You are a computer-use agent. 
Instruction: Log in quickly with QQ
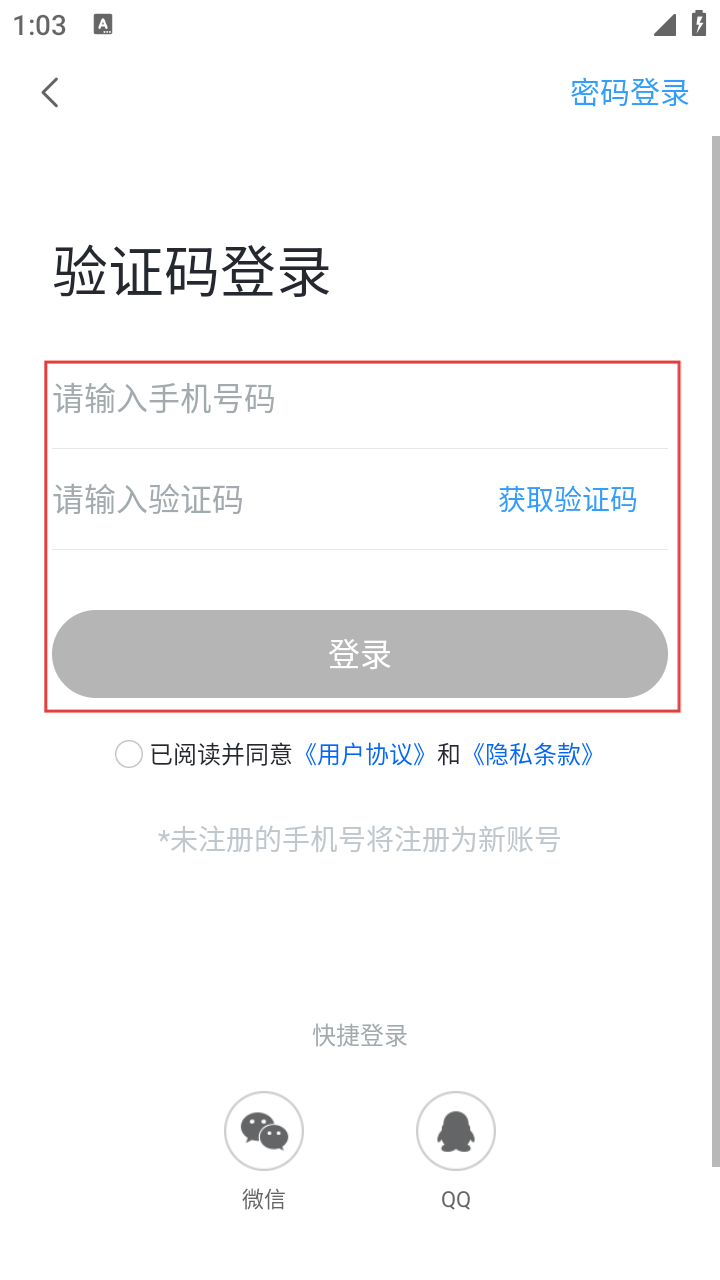455,1132
